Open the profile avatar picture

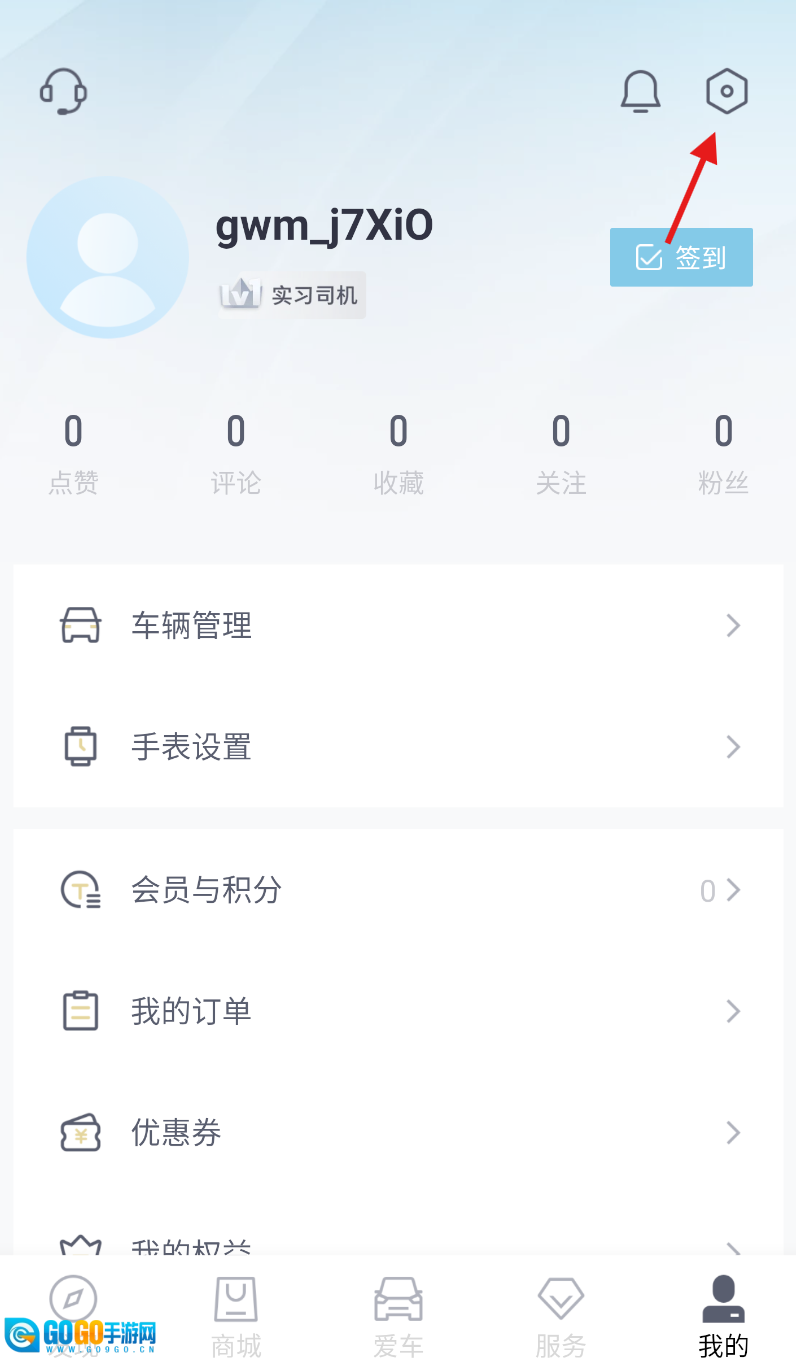point(108,257)
